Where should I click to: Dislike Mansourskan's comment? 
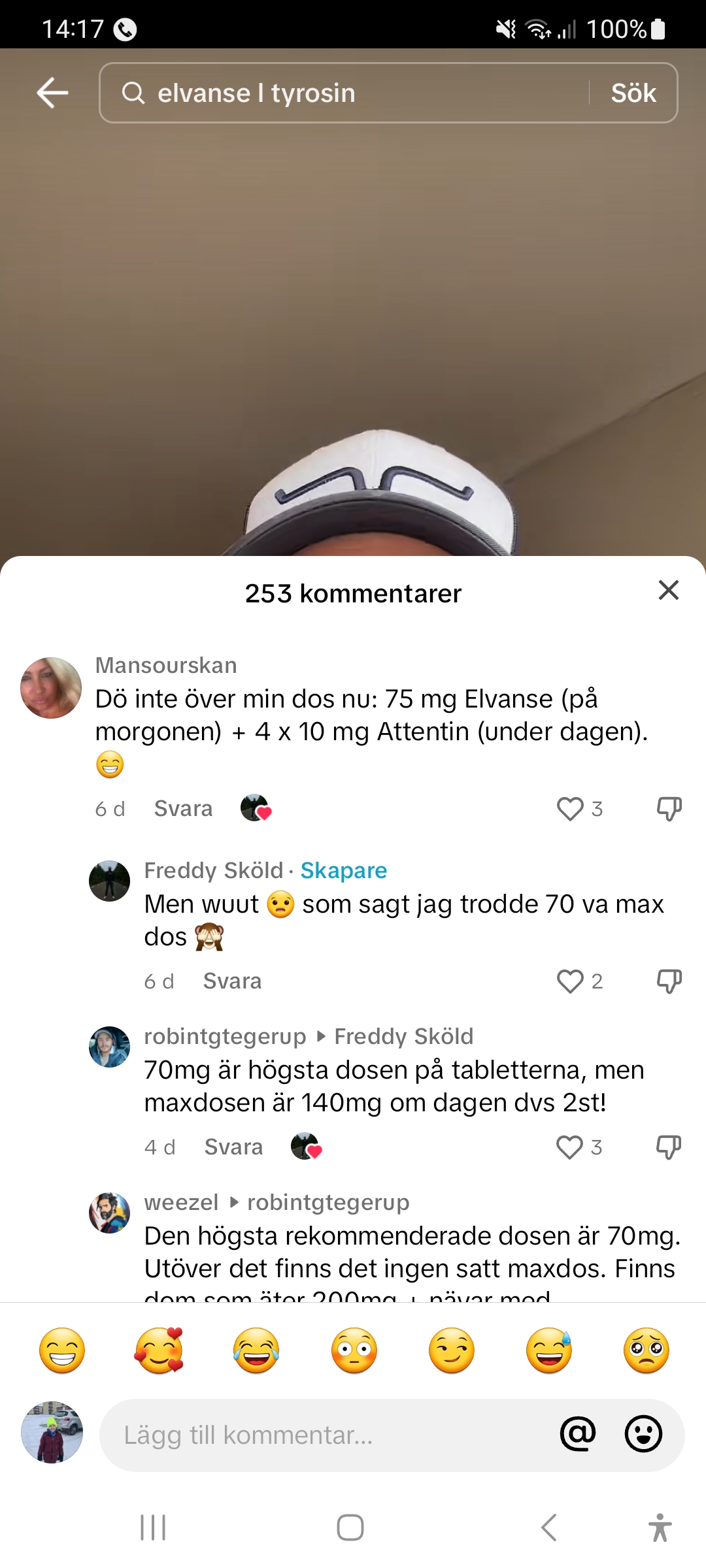(x=669, y=809)
